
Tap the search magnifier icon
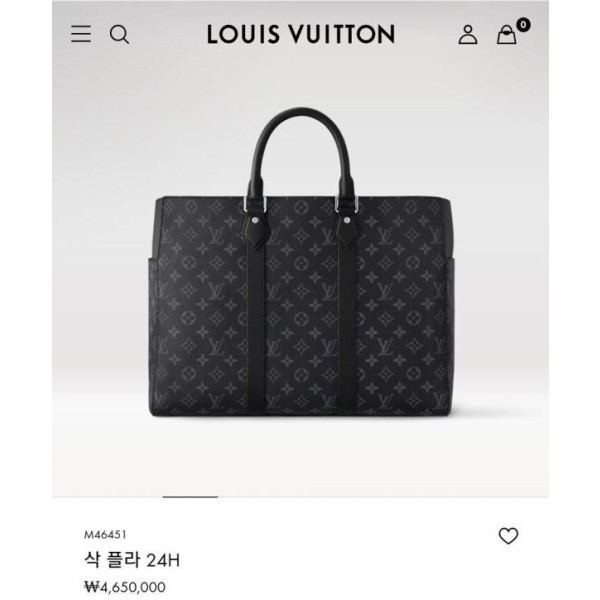(x=119, y=35)
